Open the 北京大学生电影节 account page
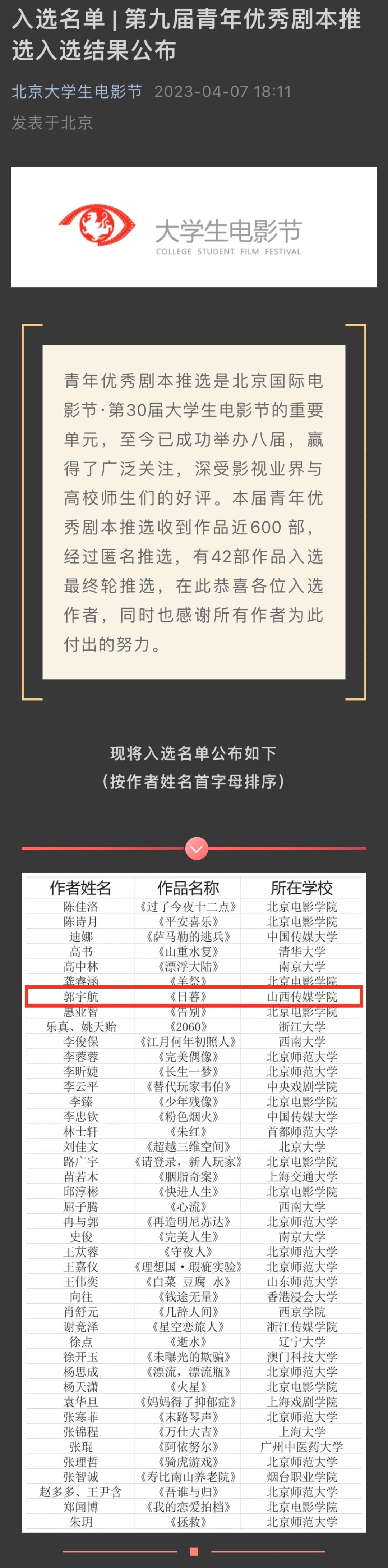This screenshot has width=388, height=1568. click(x=77, y=92)
